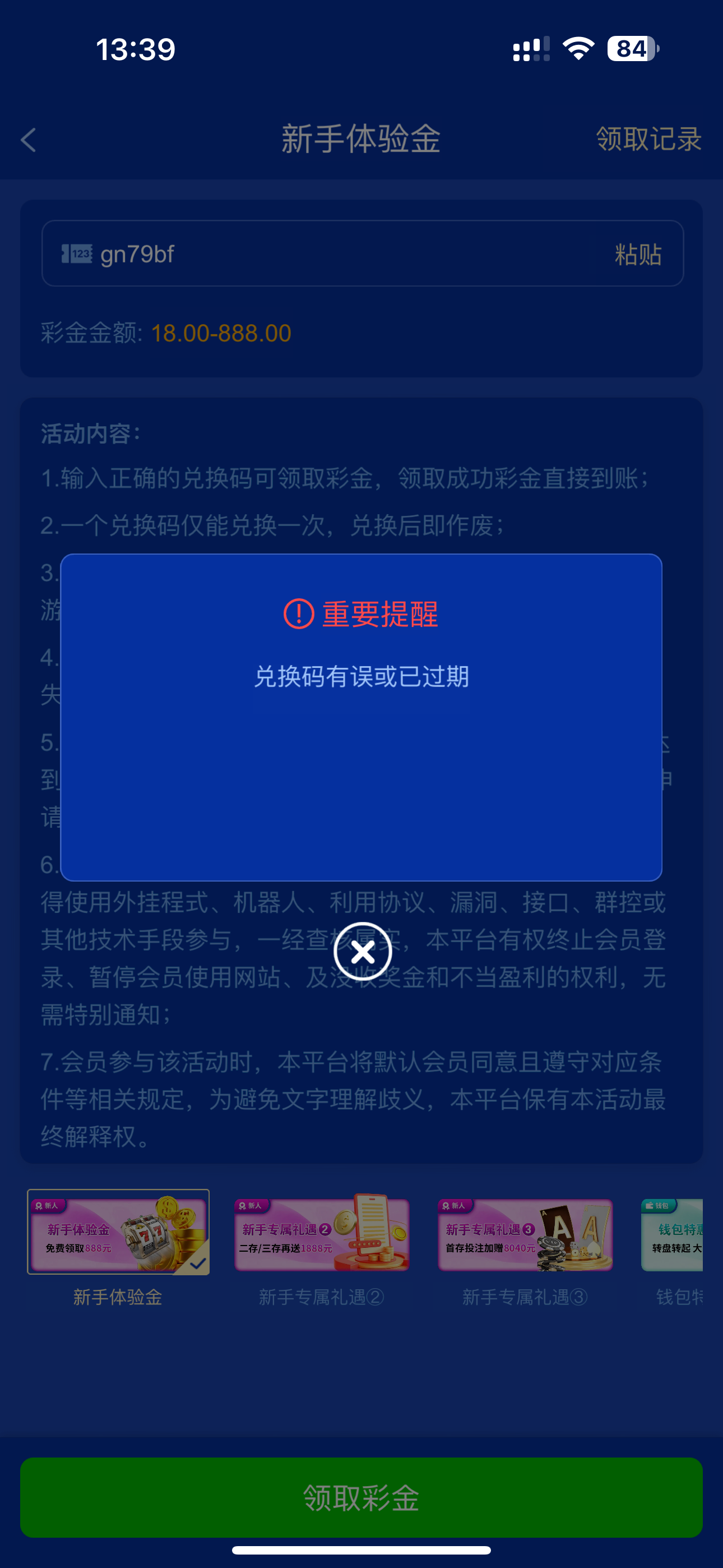Screen dimensions: 723x1568
Task: Focus the redemption code input field
Action: 341,254
